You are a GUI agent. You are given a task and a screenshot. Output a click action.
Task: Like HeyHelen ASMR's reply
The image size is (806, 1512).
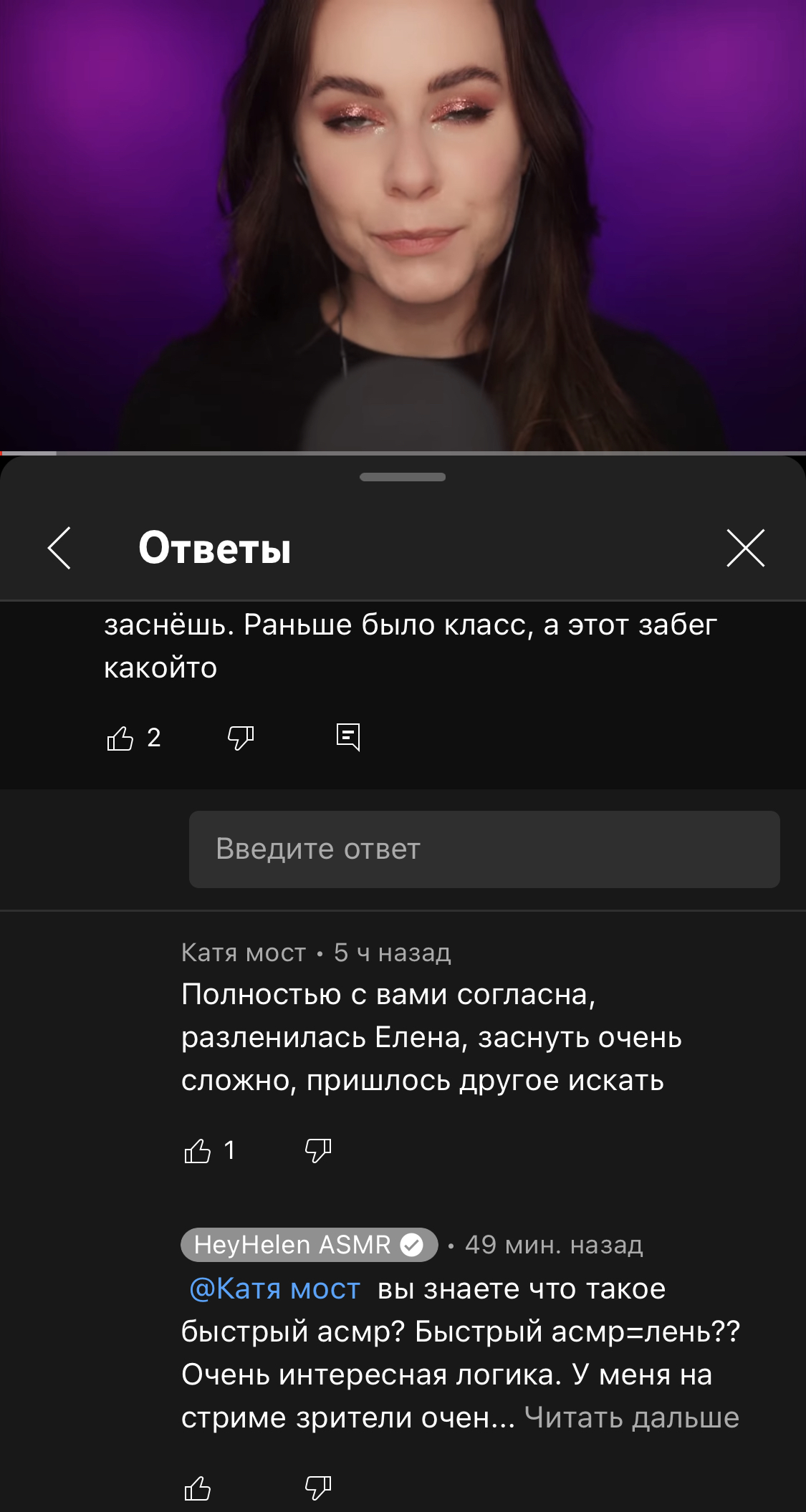(198, 1488)
